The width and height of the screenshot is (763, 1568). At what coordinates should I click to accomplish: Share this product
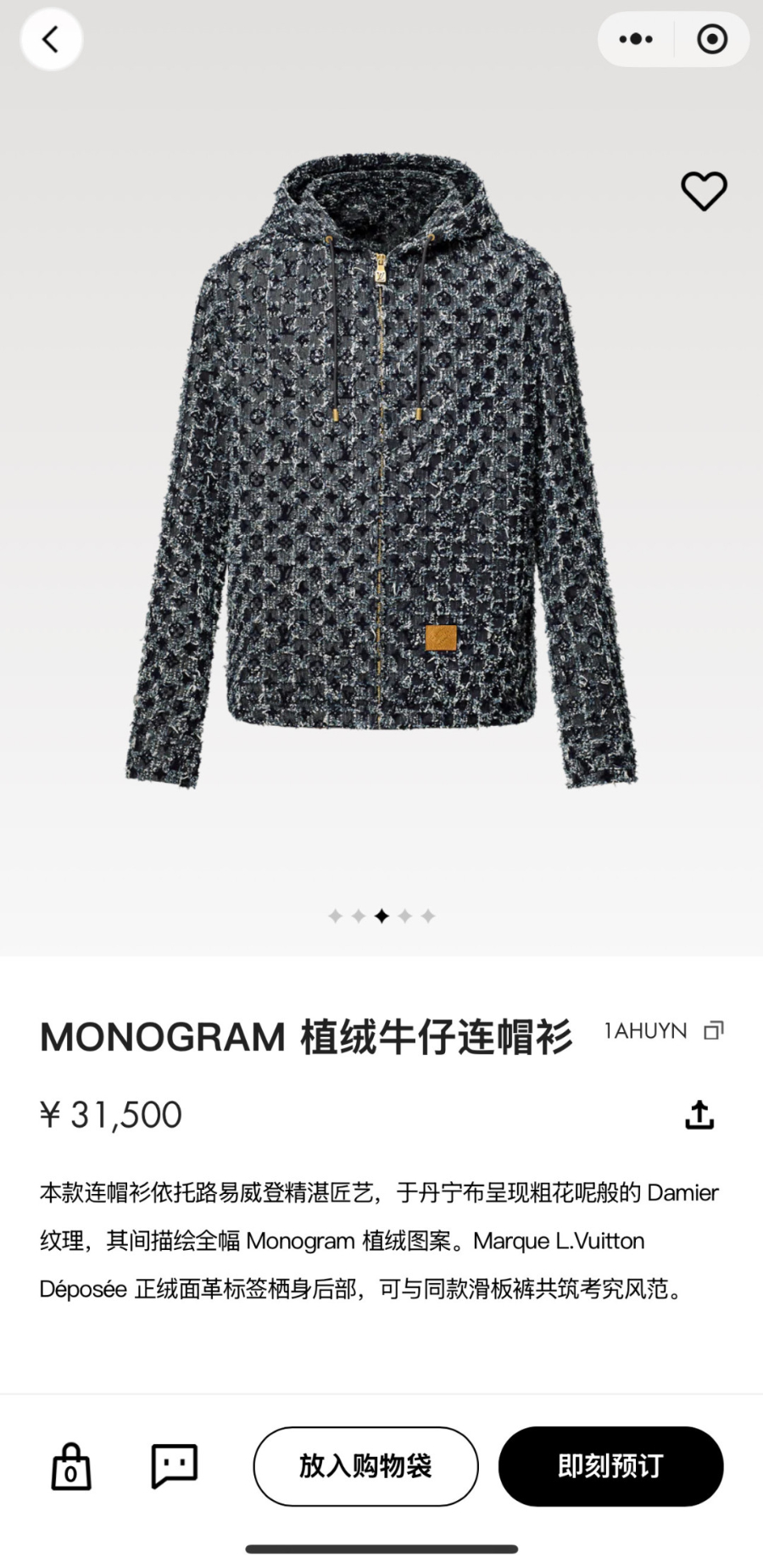coord(699,1115)
